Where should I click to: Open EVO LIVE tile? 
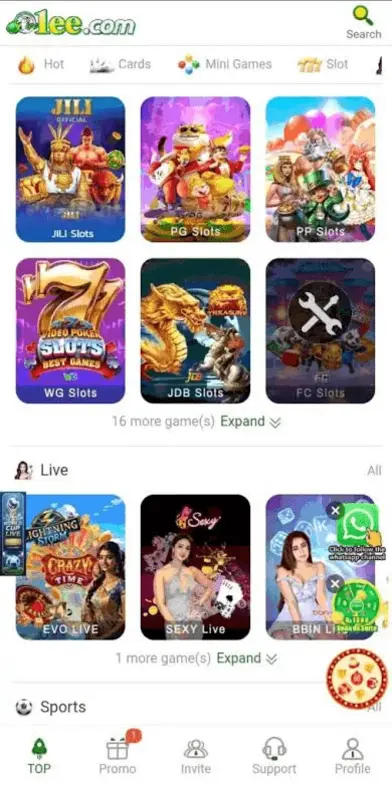coord(71,567)
